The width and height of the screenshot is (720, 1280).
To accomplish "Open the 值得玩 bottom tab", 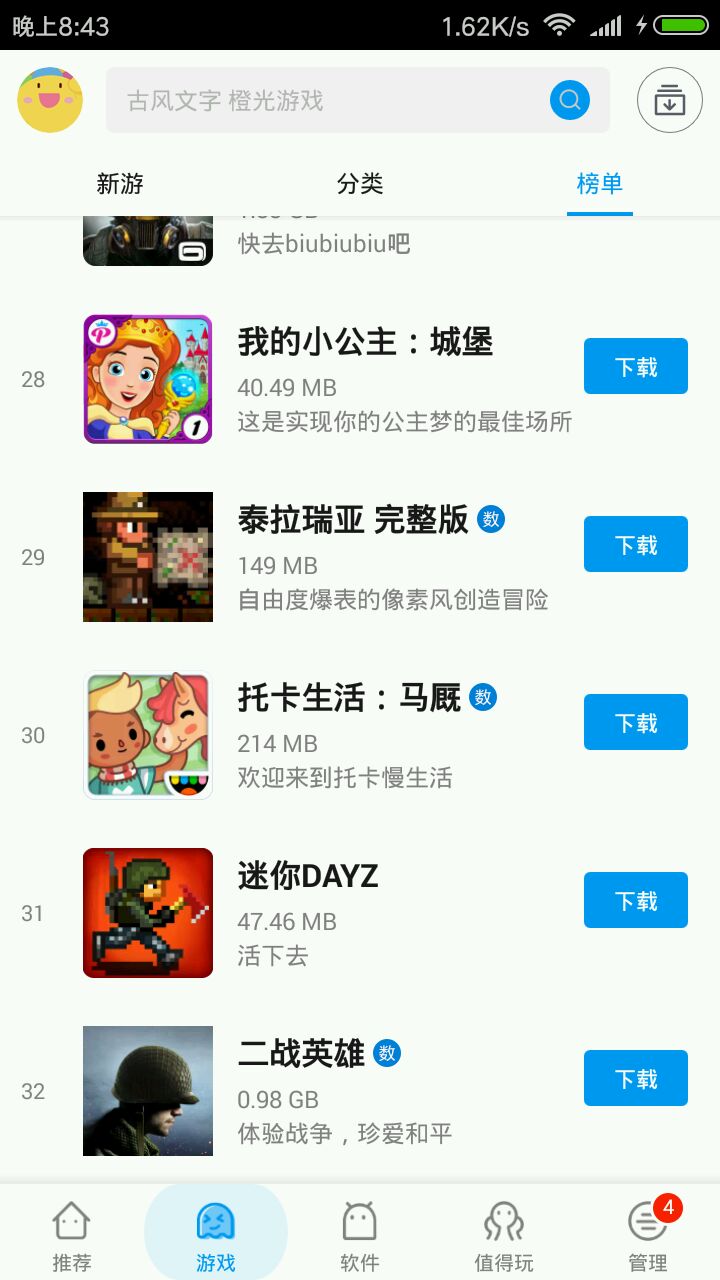I will click(x=504, y=1237).
